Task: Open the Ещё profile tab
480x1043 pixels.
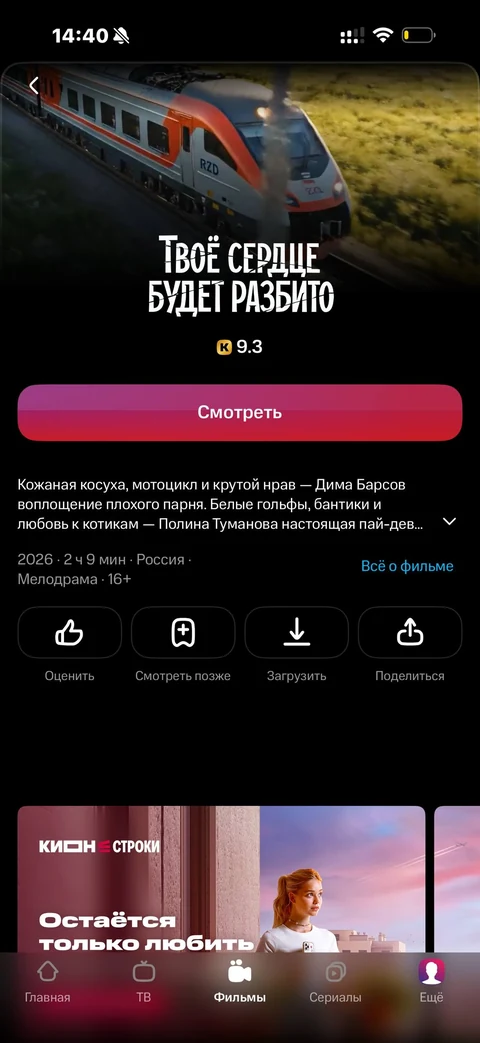Action: pyautogui.click(x=431, y=983)
